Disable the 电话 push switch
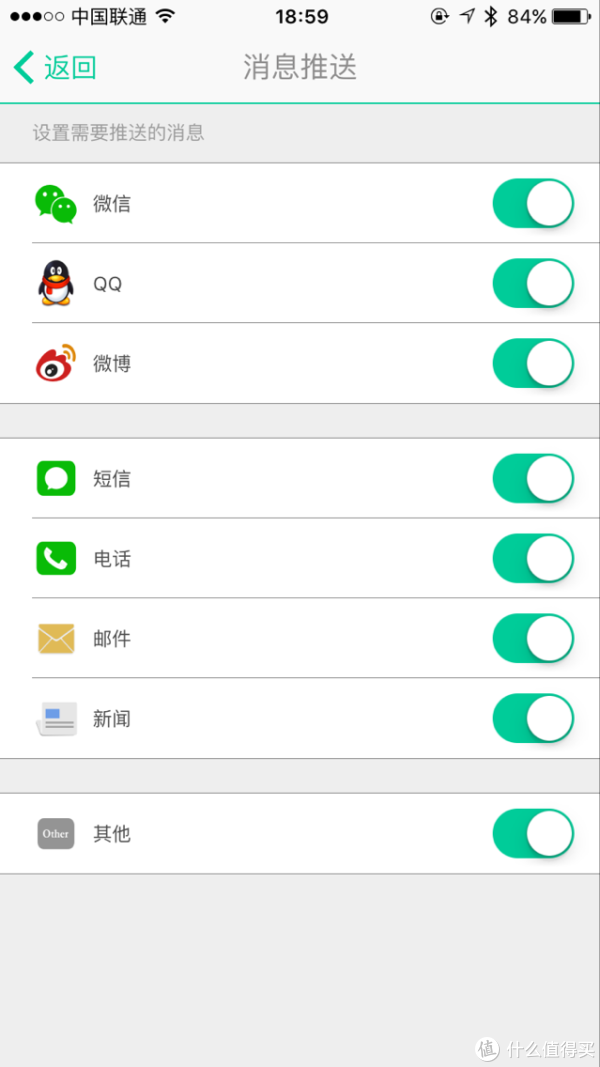The height and width of the screenshot is (1067, 600). point(533,559)
